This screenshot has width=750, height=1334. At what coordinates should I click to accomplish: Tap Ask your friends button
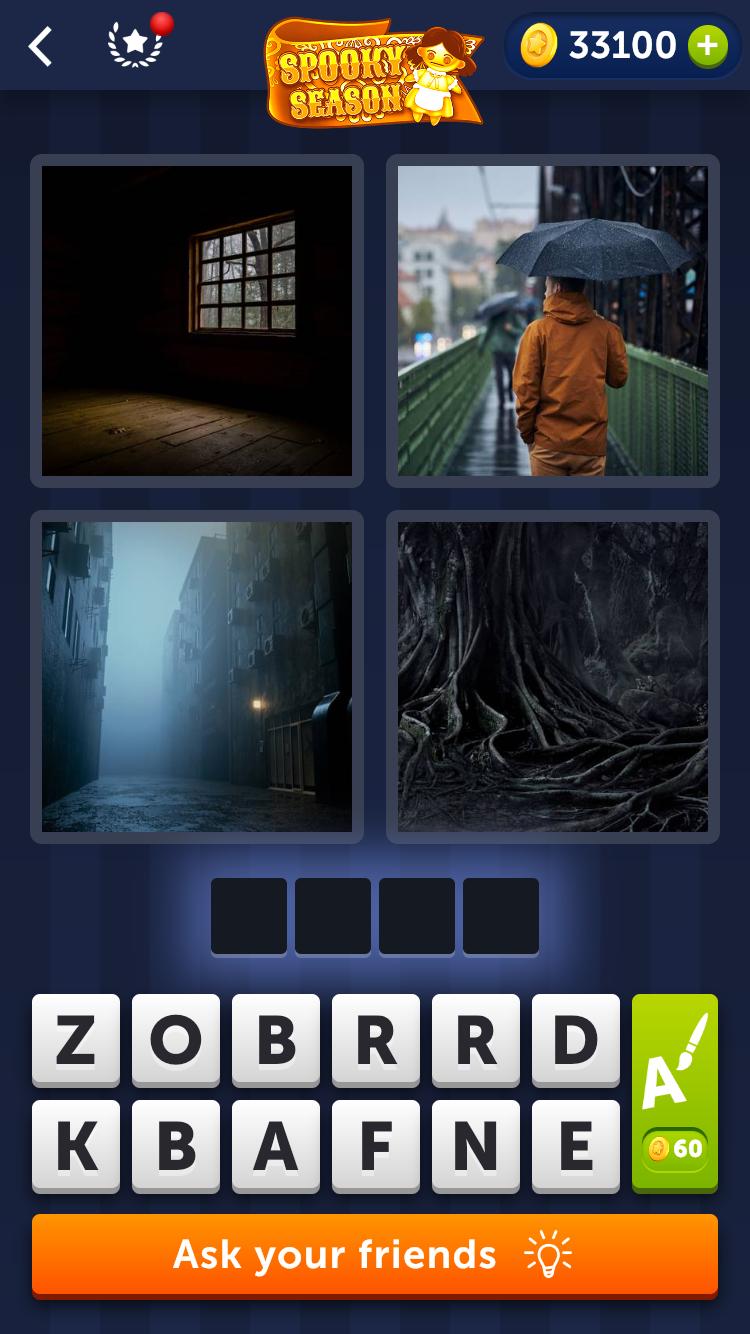tap(375, 1255)
